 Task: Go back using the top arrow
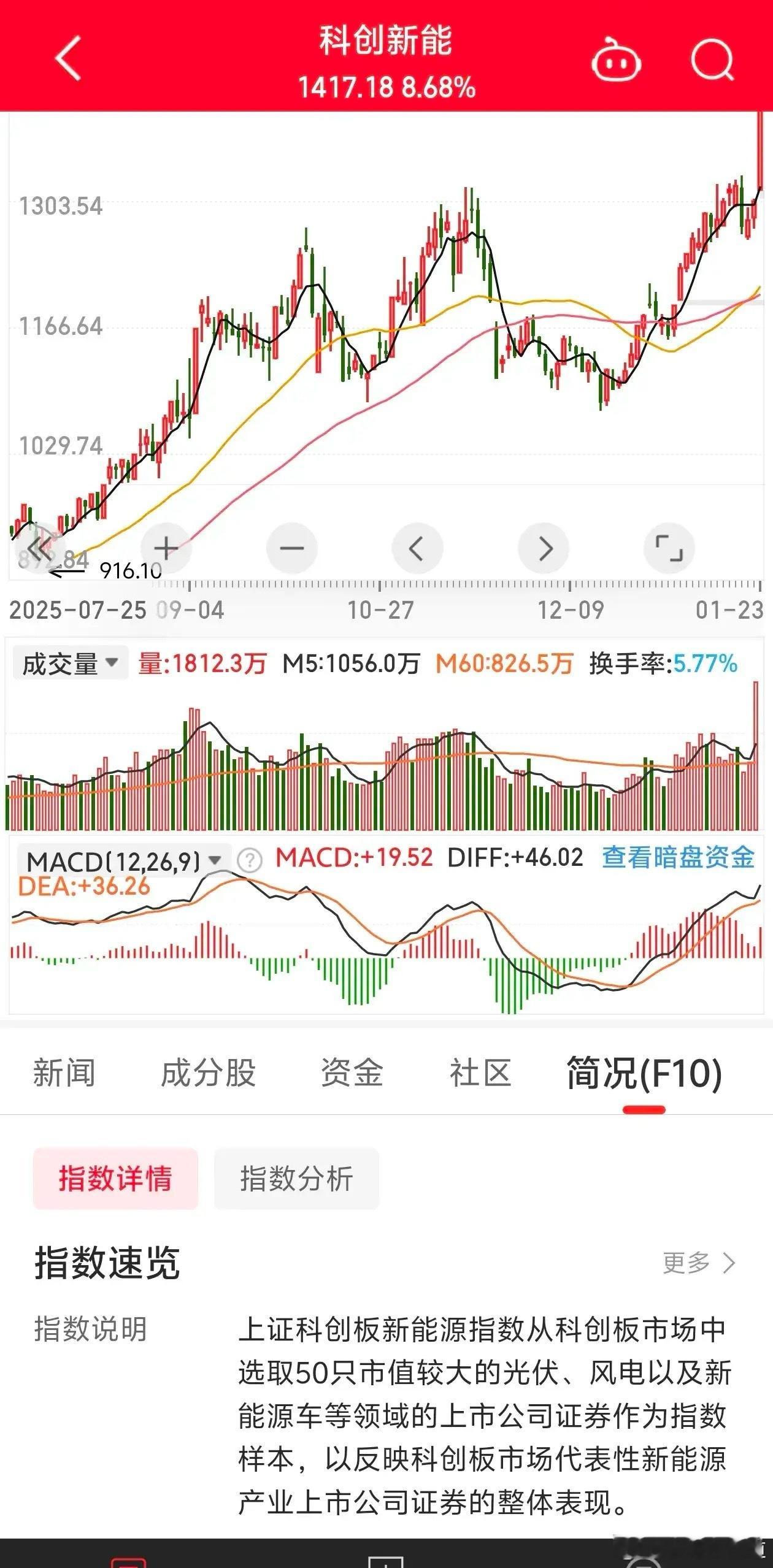[68, 58]
